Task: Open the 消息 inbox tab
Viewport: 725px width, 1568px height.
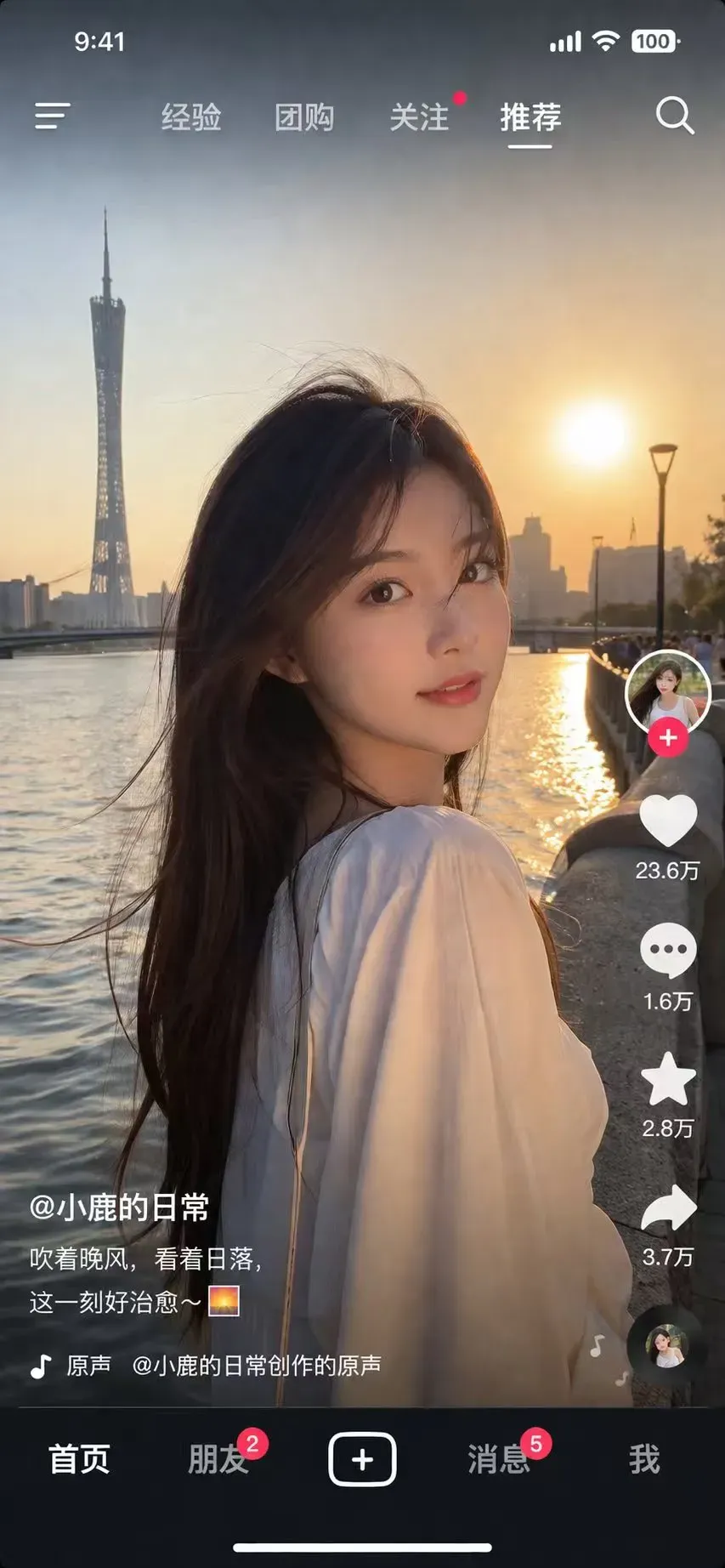Action: [498, 1459]
